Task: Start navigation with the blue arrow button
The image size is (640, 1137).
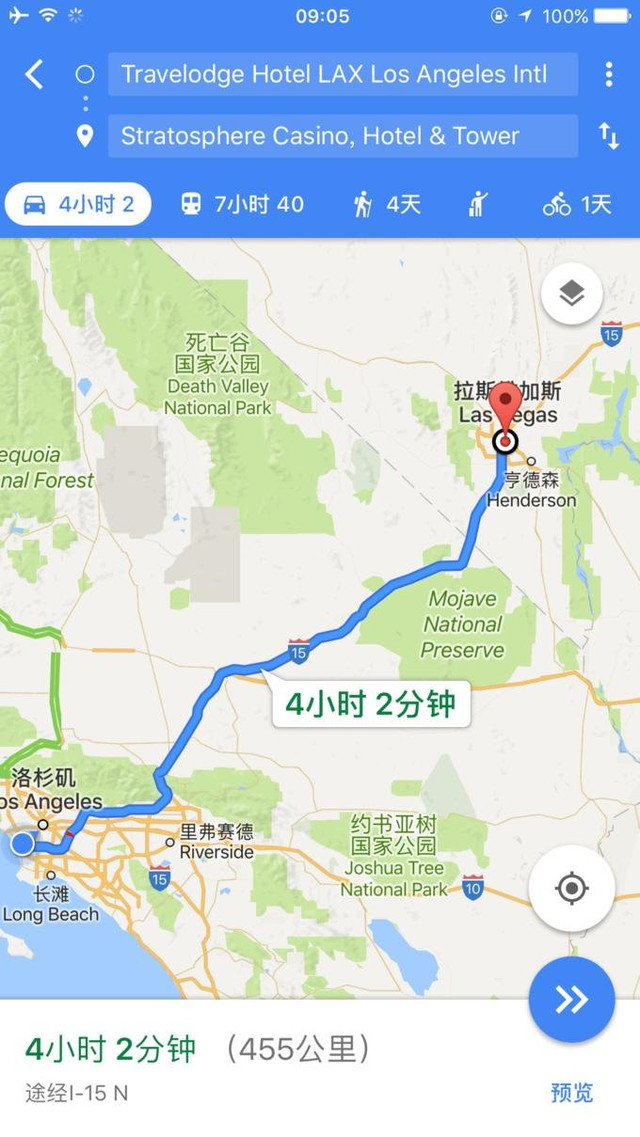Action: [571, 1000]
